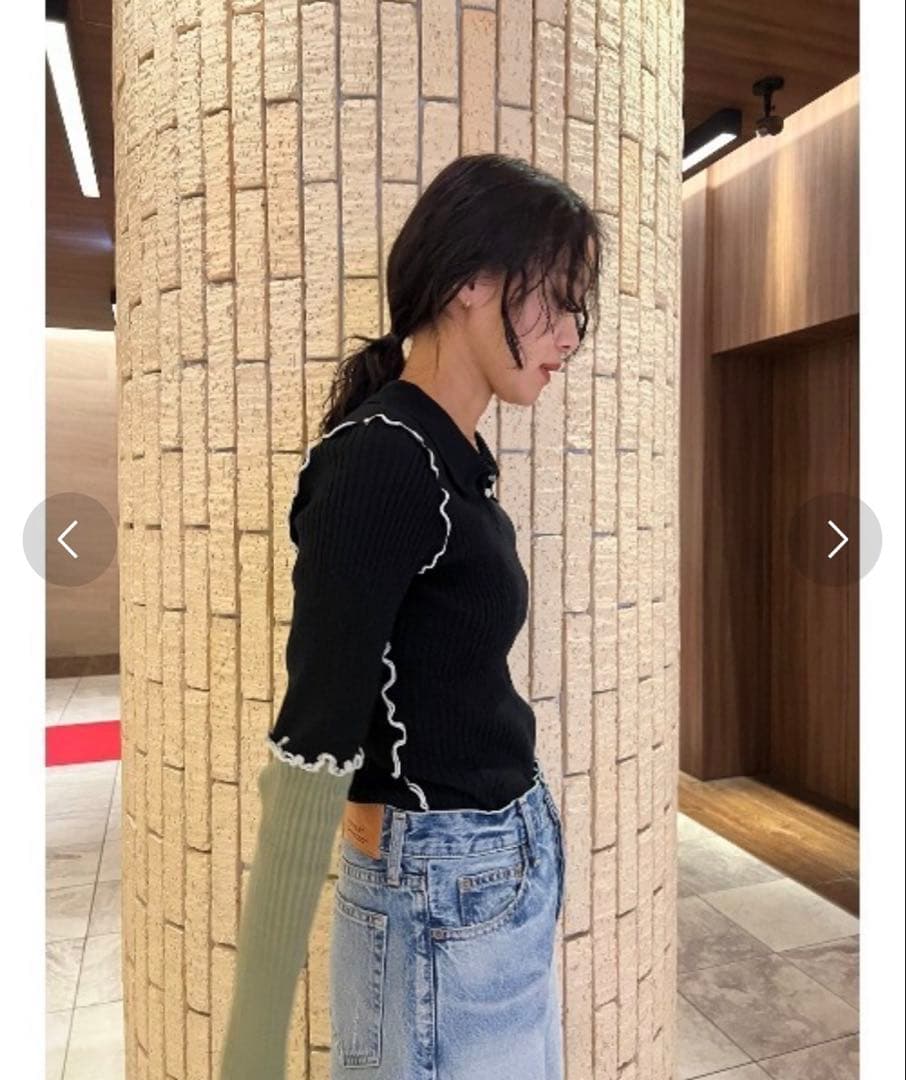906x1080 pixels.
Task: Go to the previous photo
Action: [70, 539]
